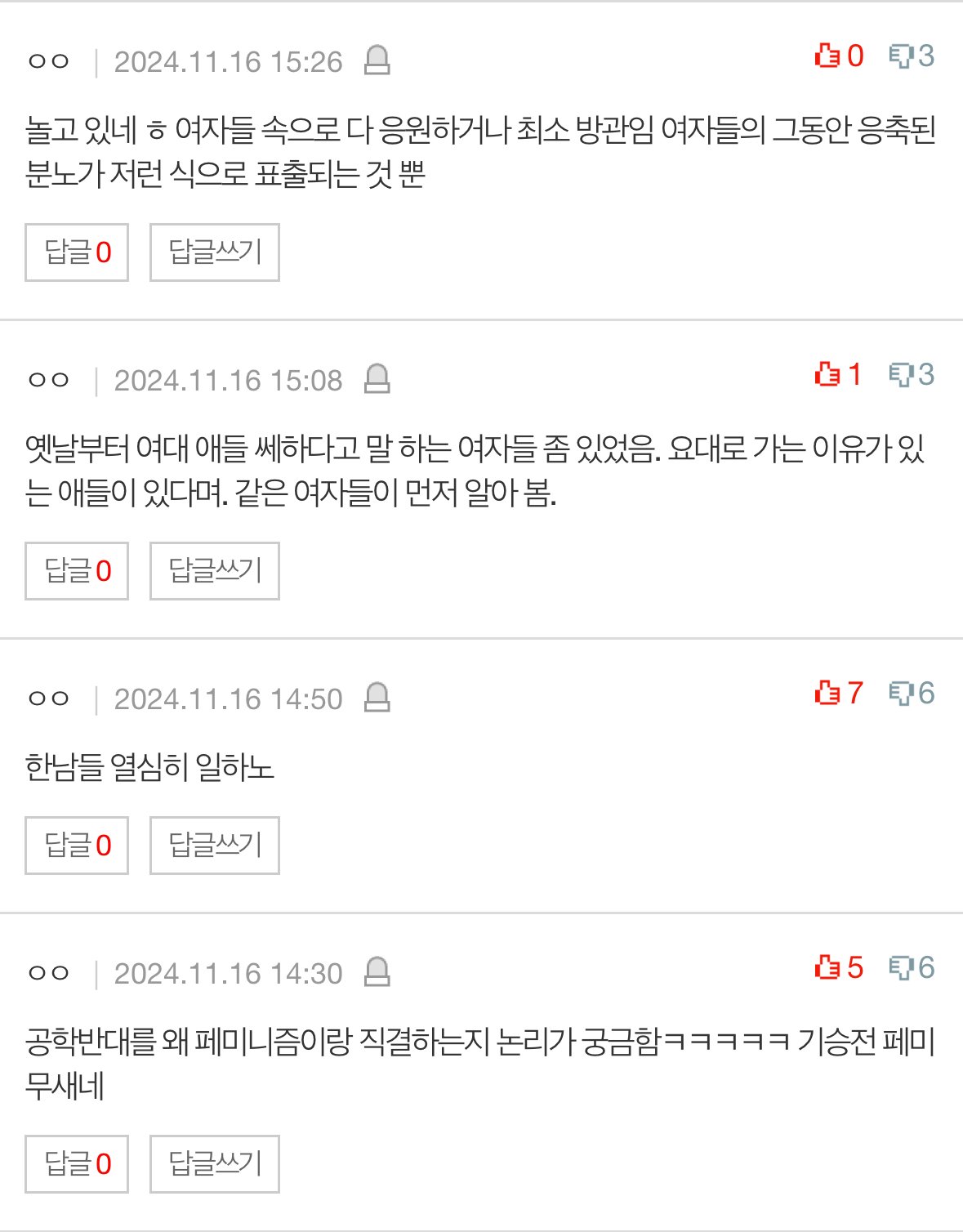Reply to the 14:30 comment with 답글쓰기
Image resolution: width=963 pixels, height=1232 pixels.
[x=215, y=1164]
